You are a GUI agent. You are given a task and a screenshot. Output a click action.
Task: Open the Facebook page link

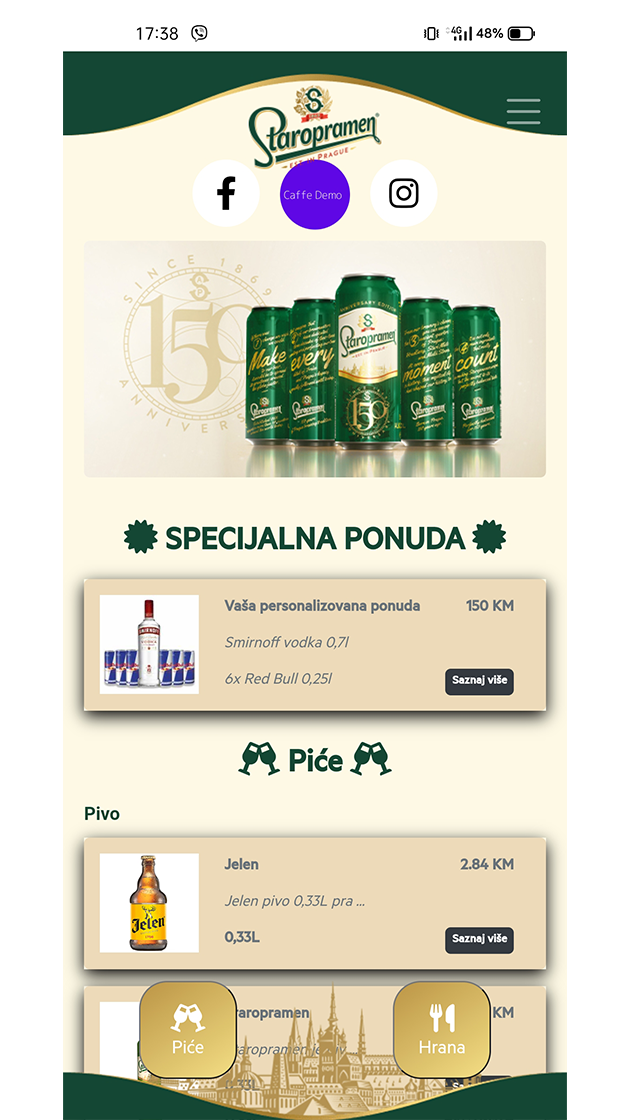pyautogui.click(x=226, y=193)
